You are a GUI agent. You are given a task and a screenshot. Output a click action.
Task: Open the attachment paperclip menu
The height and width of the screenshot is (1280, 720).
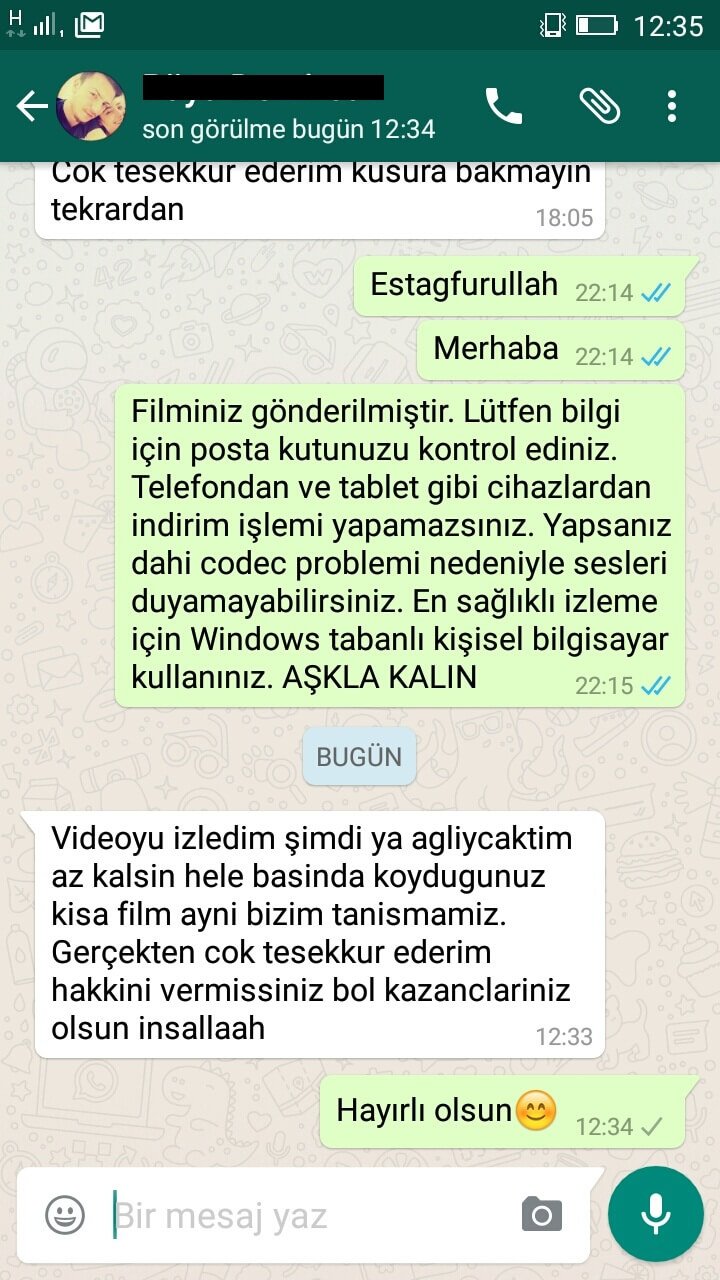[599, 106]
